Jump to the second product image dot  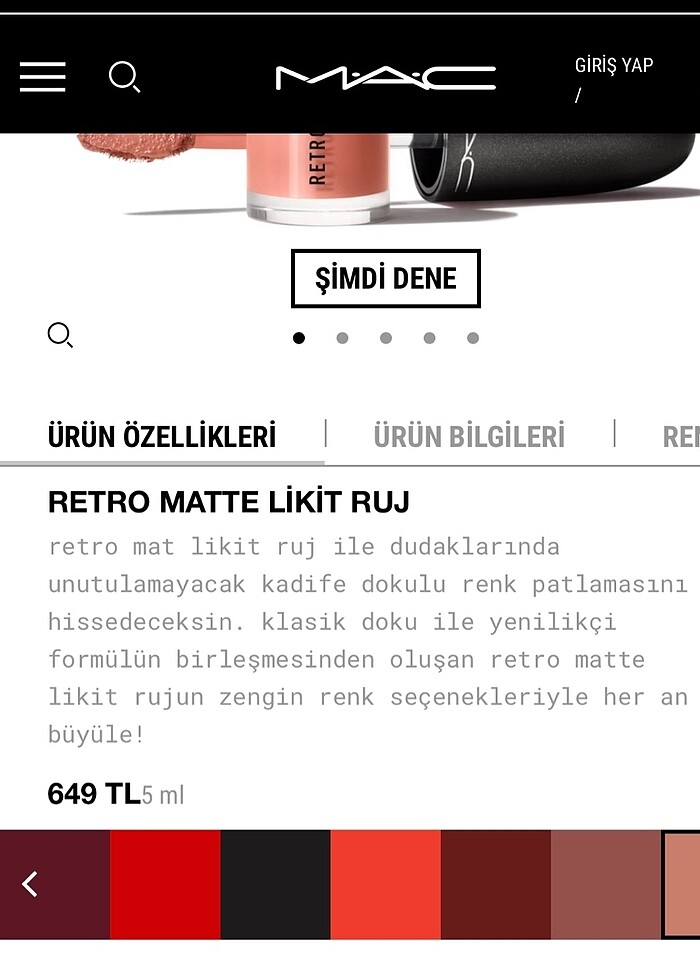[342, 338]
